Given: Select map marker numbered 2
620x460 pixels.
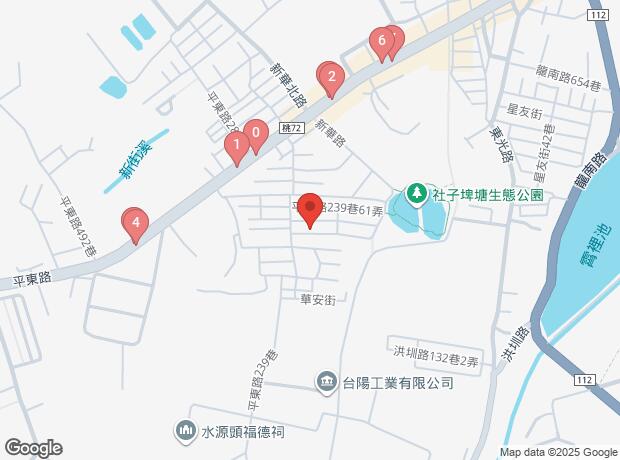Looking at the screenshot, I should (332, 80).
